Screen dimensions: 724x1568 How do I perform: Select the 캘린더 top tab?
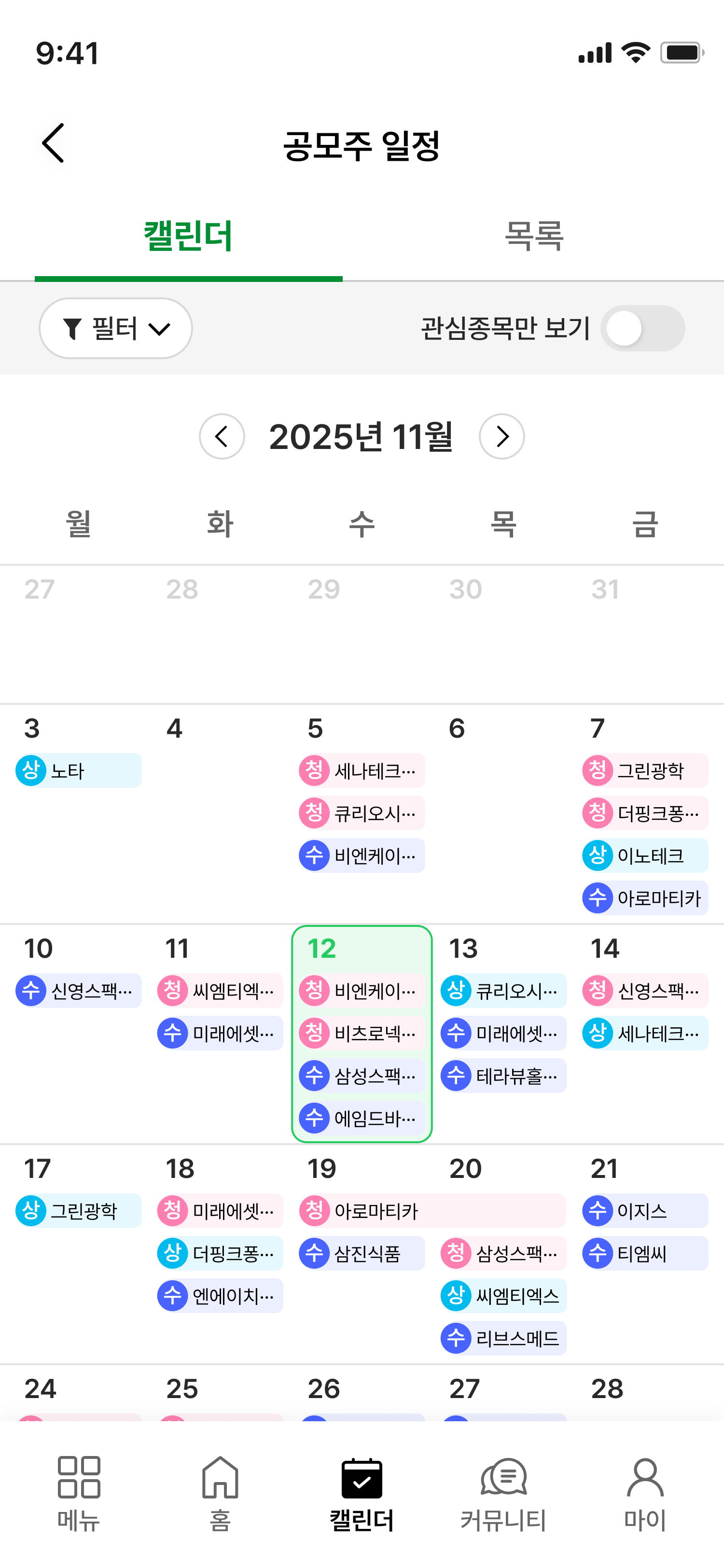(188, 236)
